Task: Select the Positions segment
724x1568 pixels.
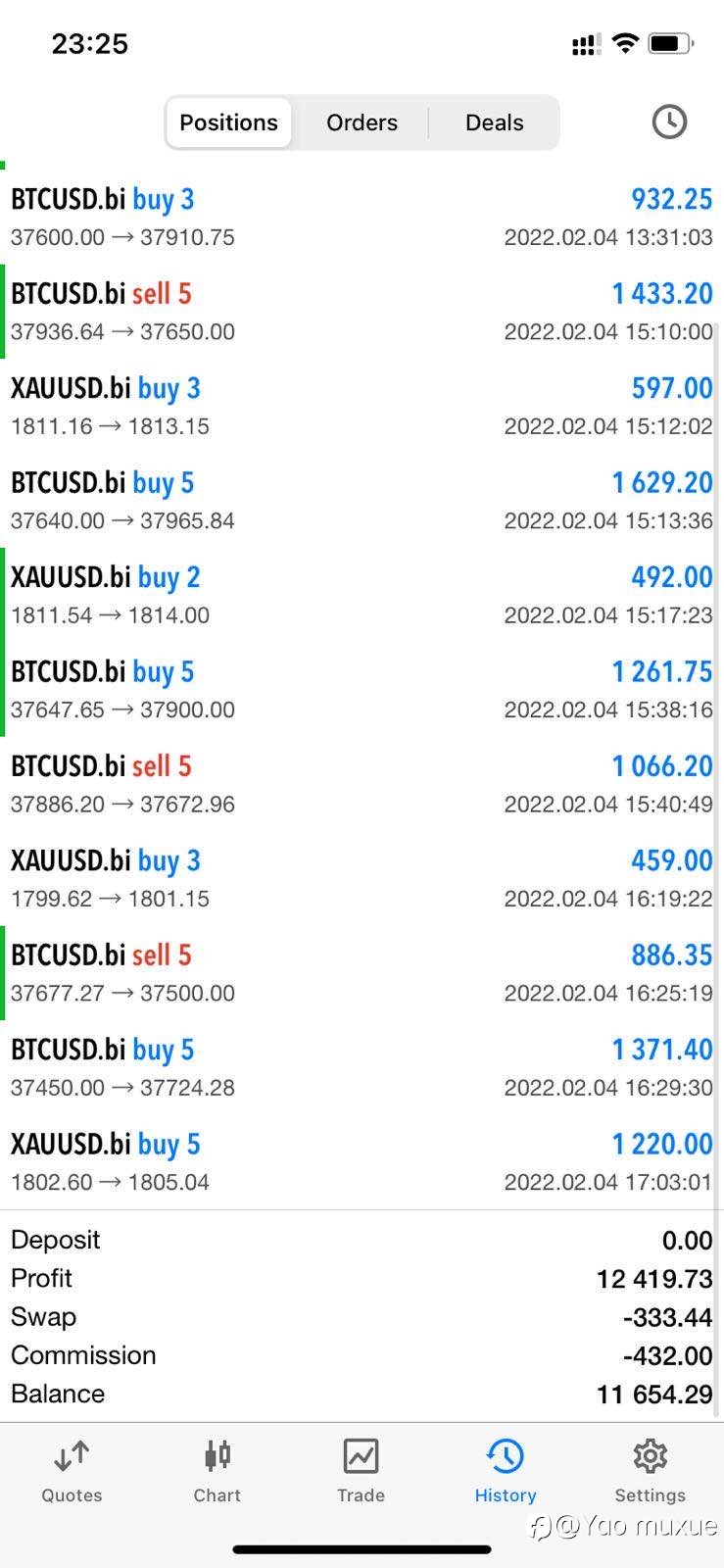Action: click(228, 122)
